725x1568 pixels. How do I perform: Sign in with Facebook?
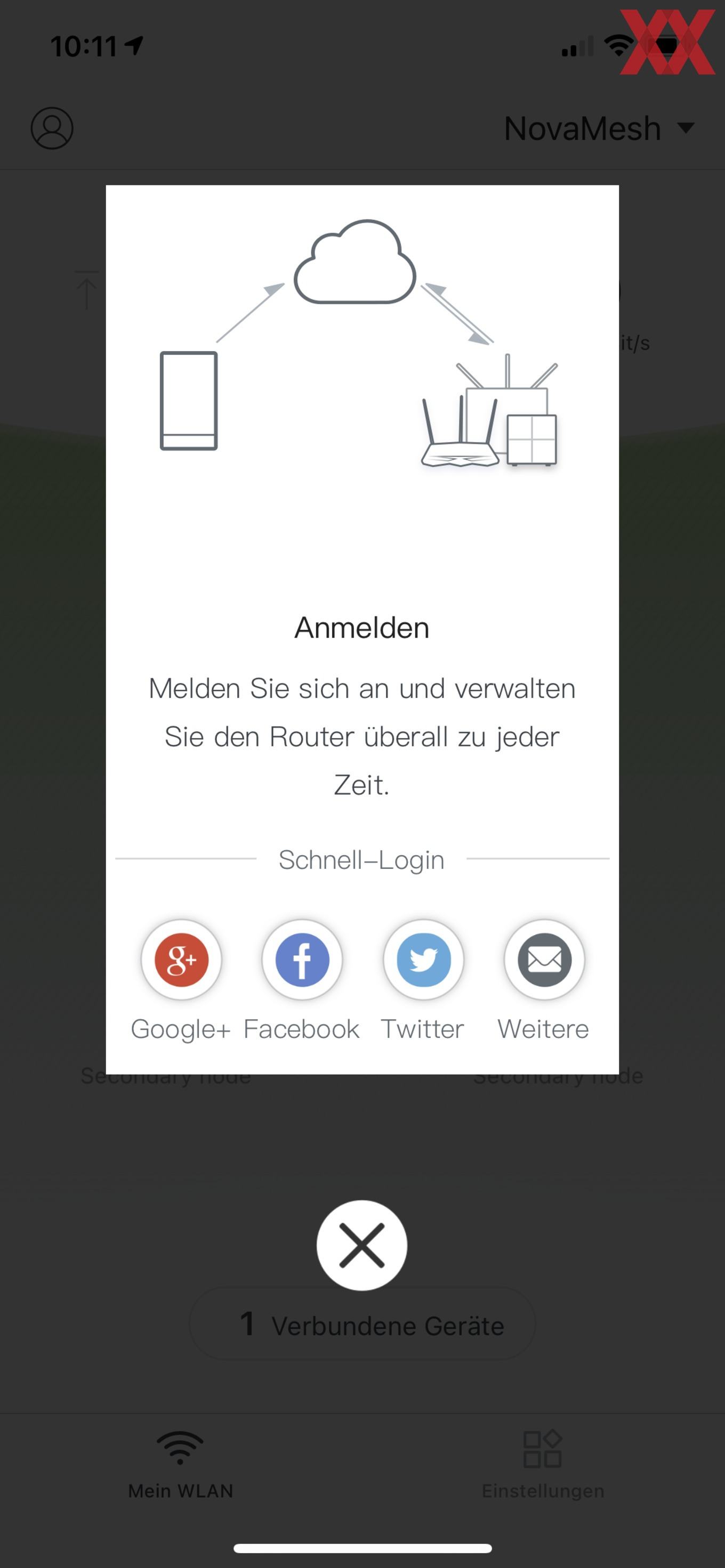[x=302, y=960]
